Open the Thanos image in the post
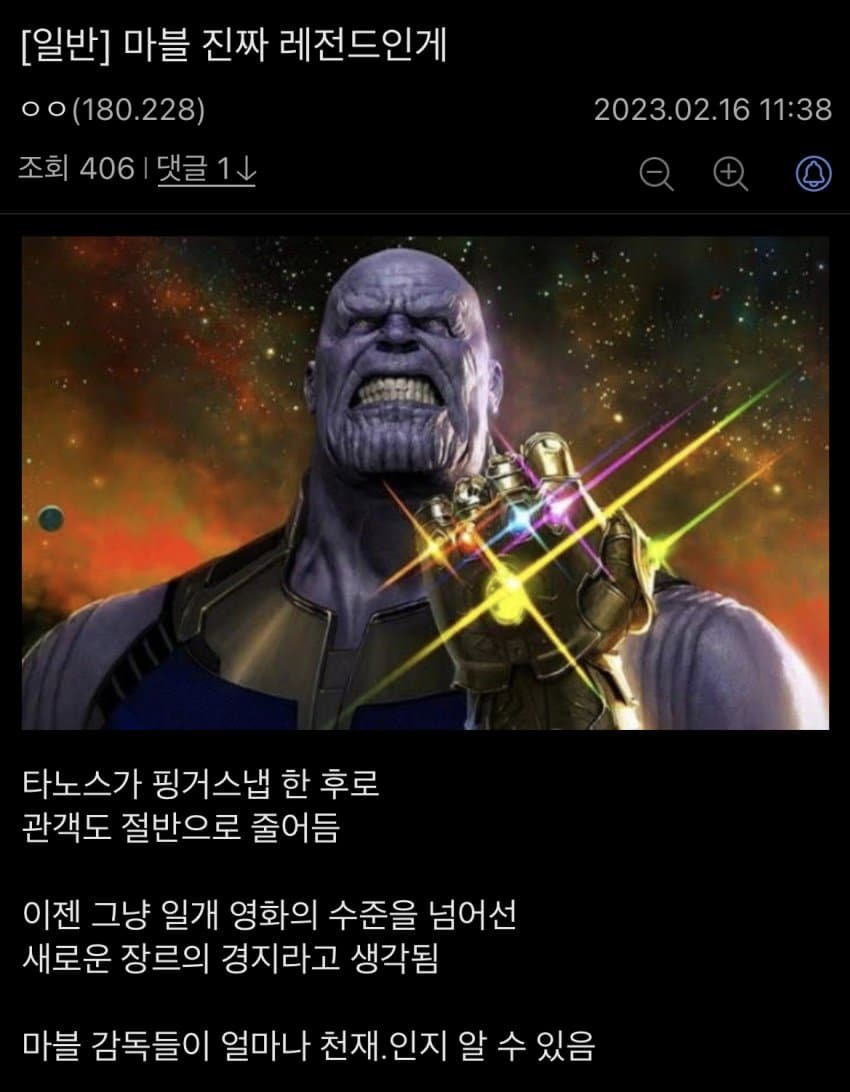 pyautogui.click(x=425, y=482)
